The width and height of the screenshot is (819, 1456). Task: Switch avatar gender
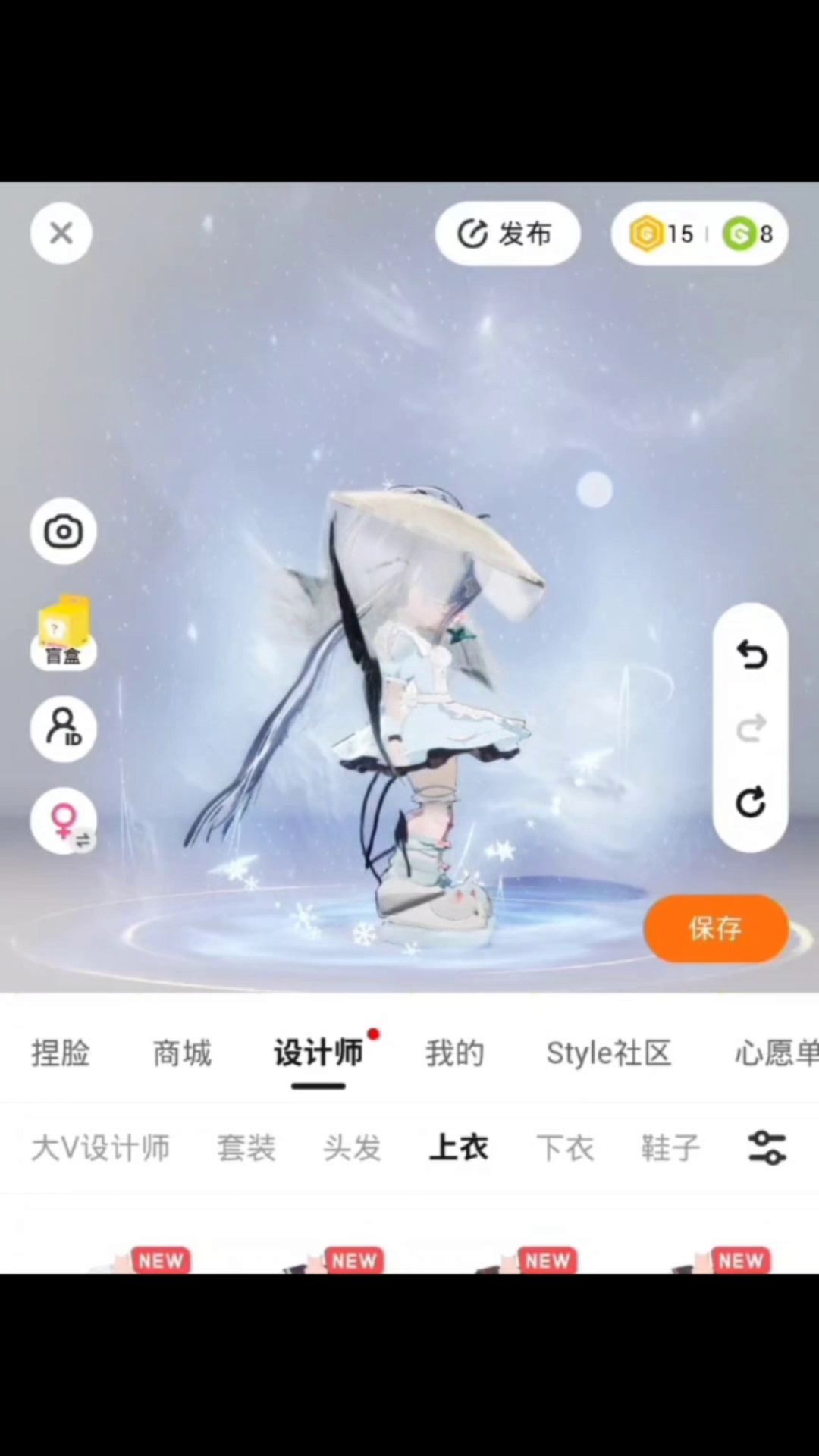click(x=63, y=821)
